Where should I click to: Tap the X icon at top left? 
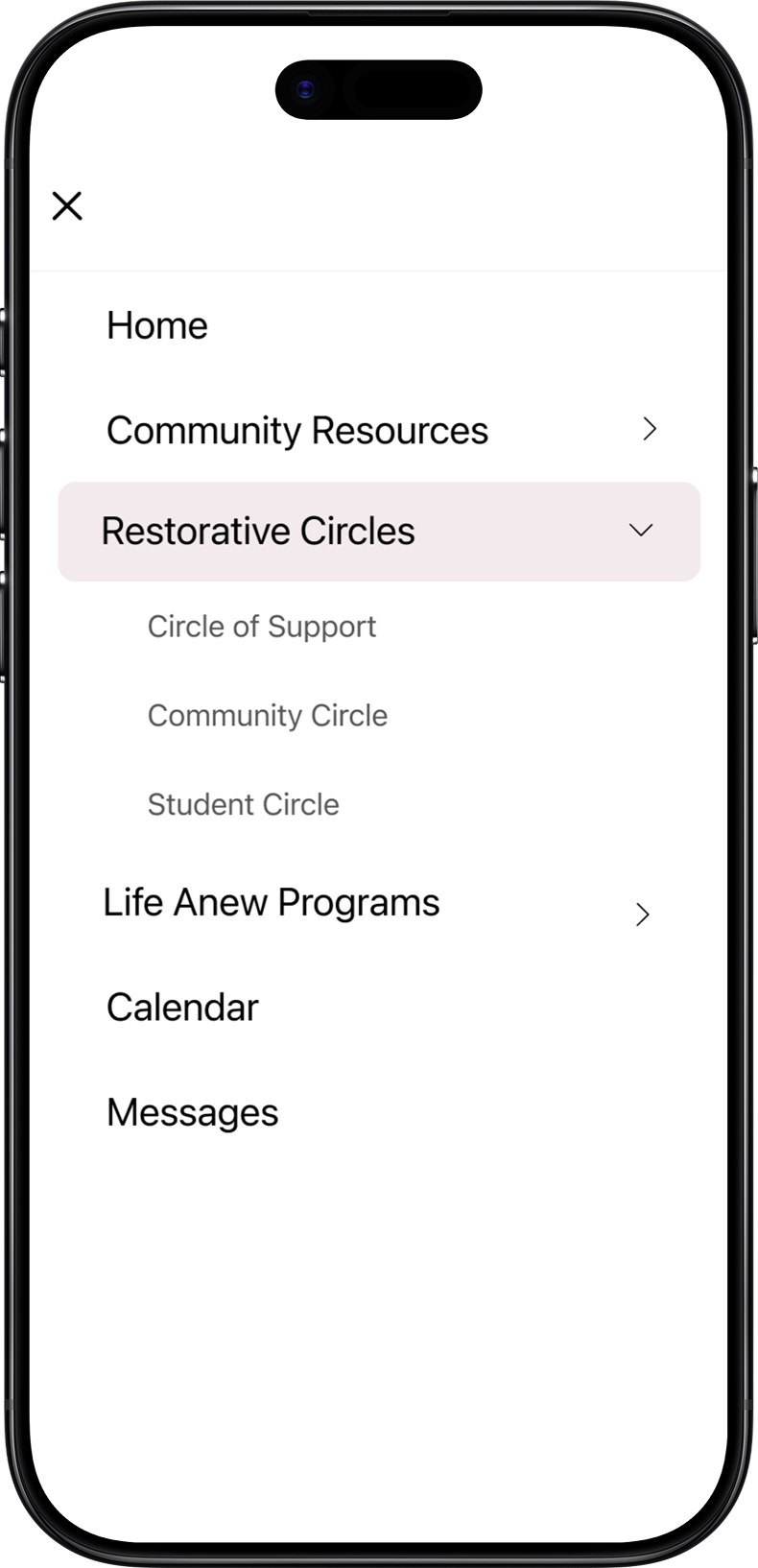(66, 206)
